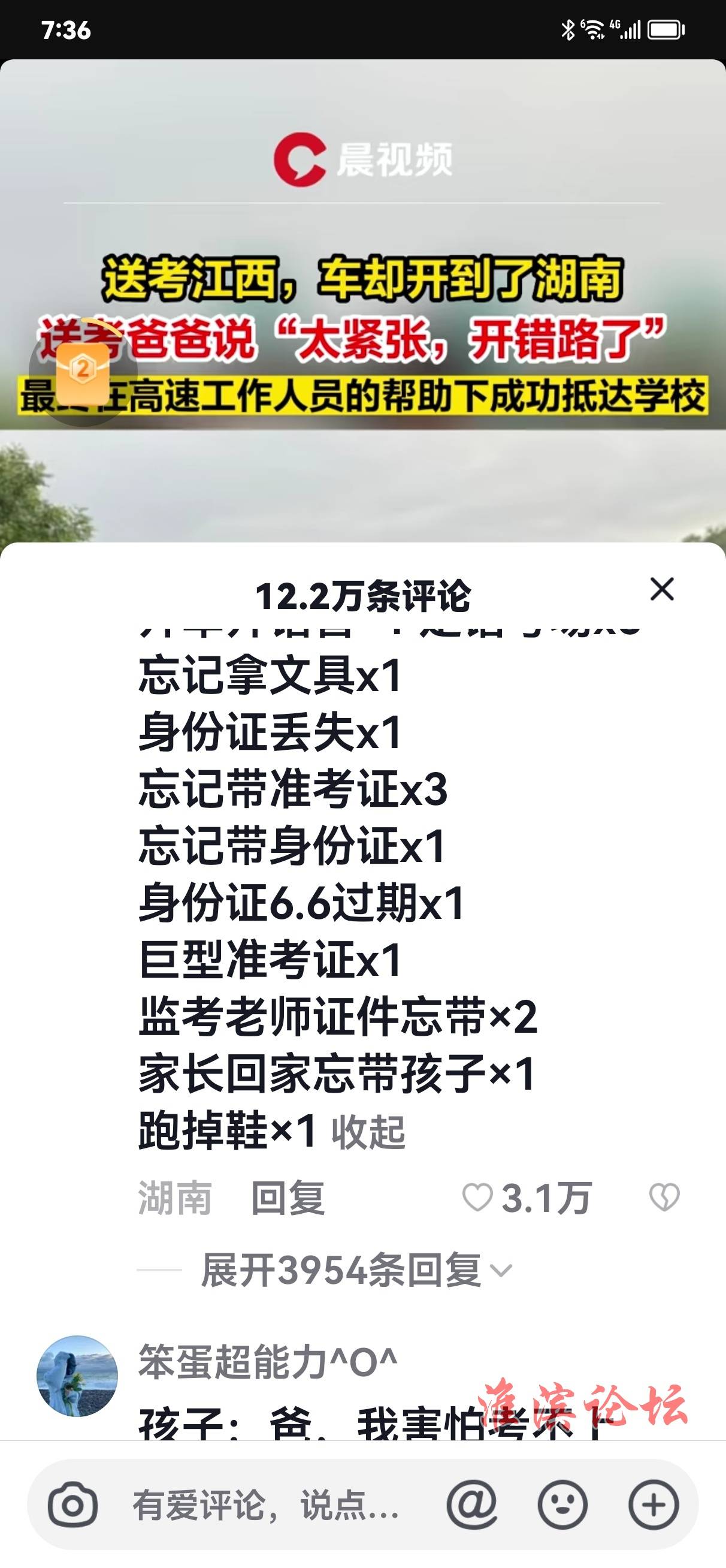Mention someone with the @ icon
Image resolution: width=726 pixels, height=1568 pixels.
pyautogui.click(x=471, y=1504)
